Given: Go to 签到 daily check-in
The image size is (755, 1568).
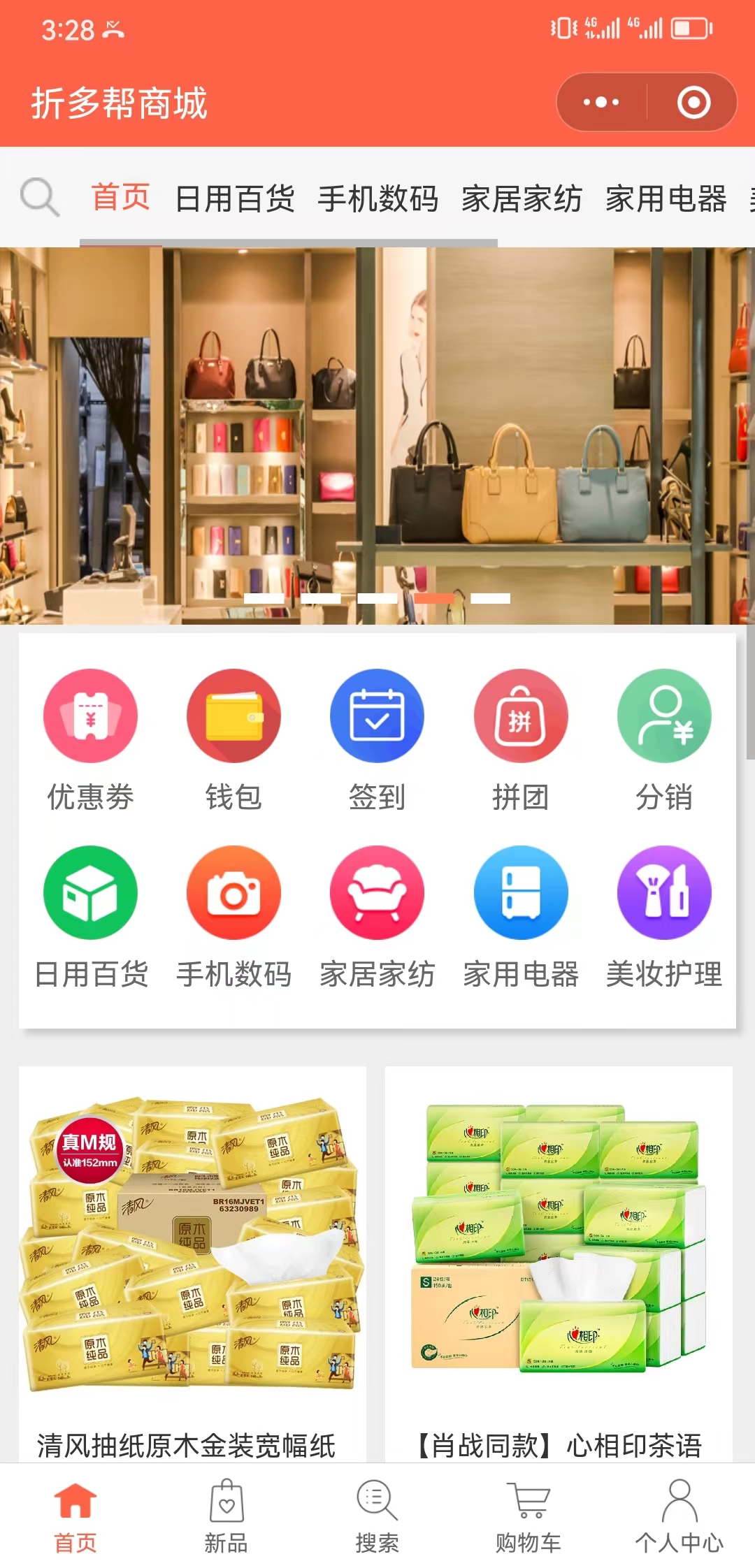Looking at the screenshot, I should pyautogui.click(x=377, y=739).
